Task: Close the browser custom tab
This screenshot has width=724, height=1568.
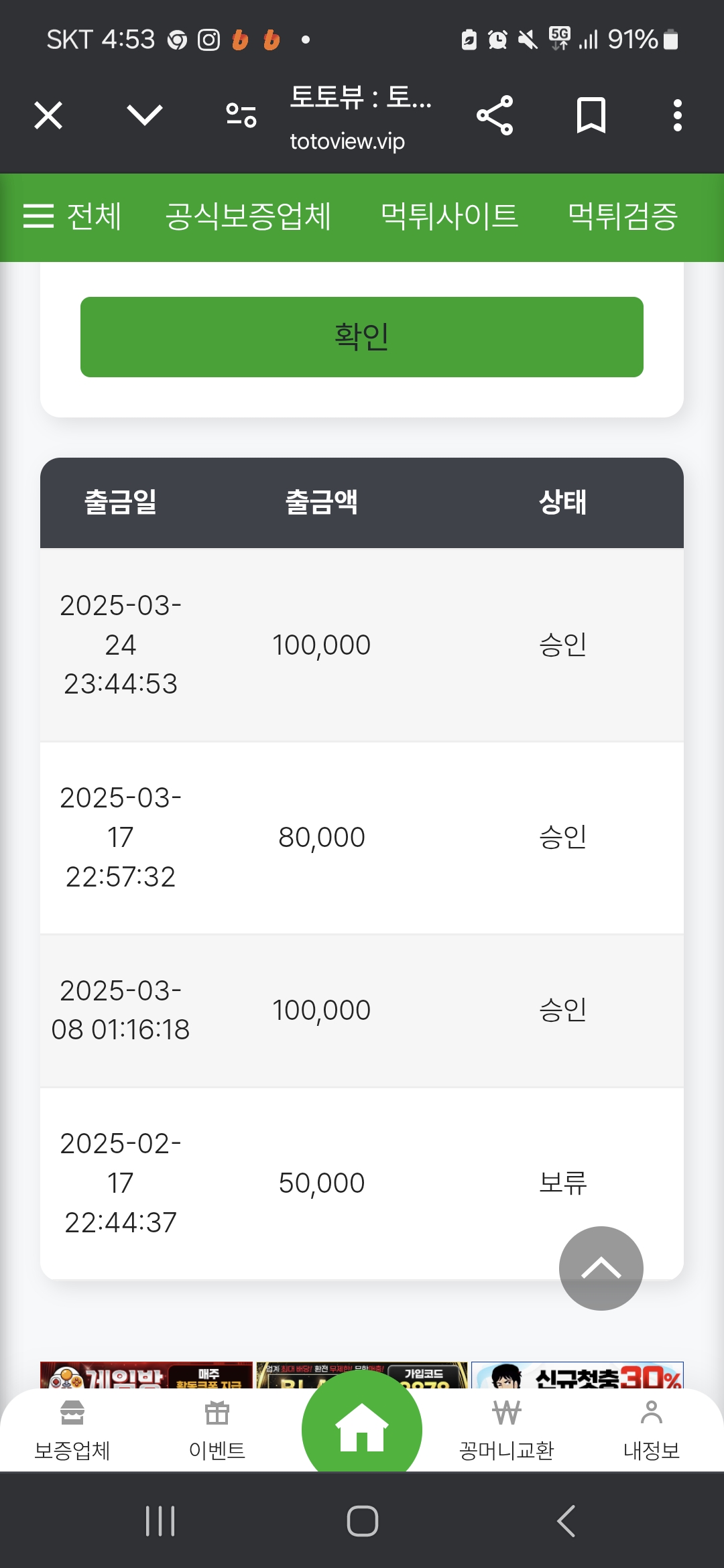Action: click(x=48, y=115)
